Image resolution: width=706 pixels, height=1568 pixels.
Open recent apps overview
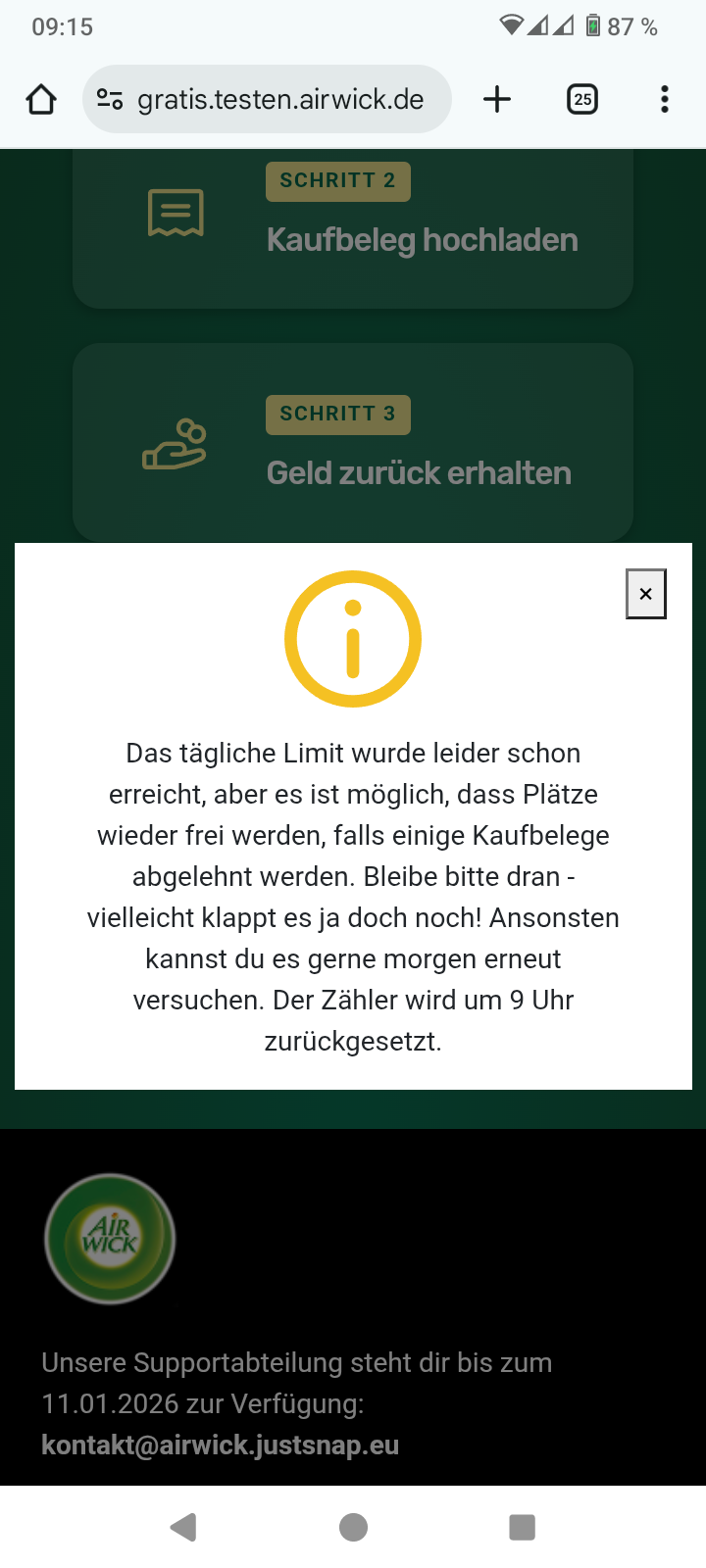coord(522,1527)
